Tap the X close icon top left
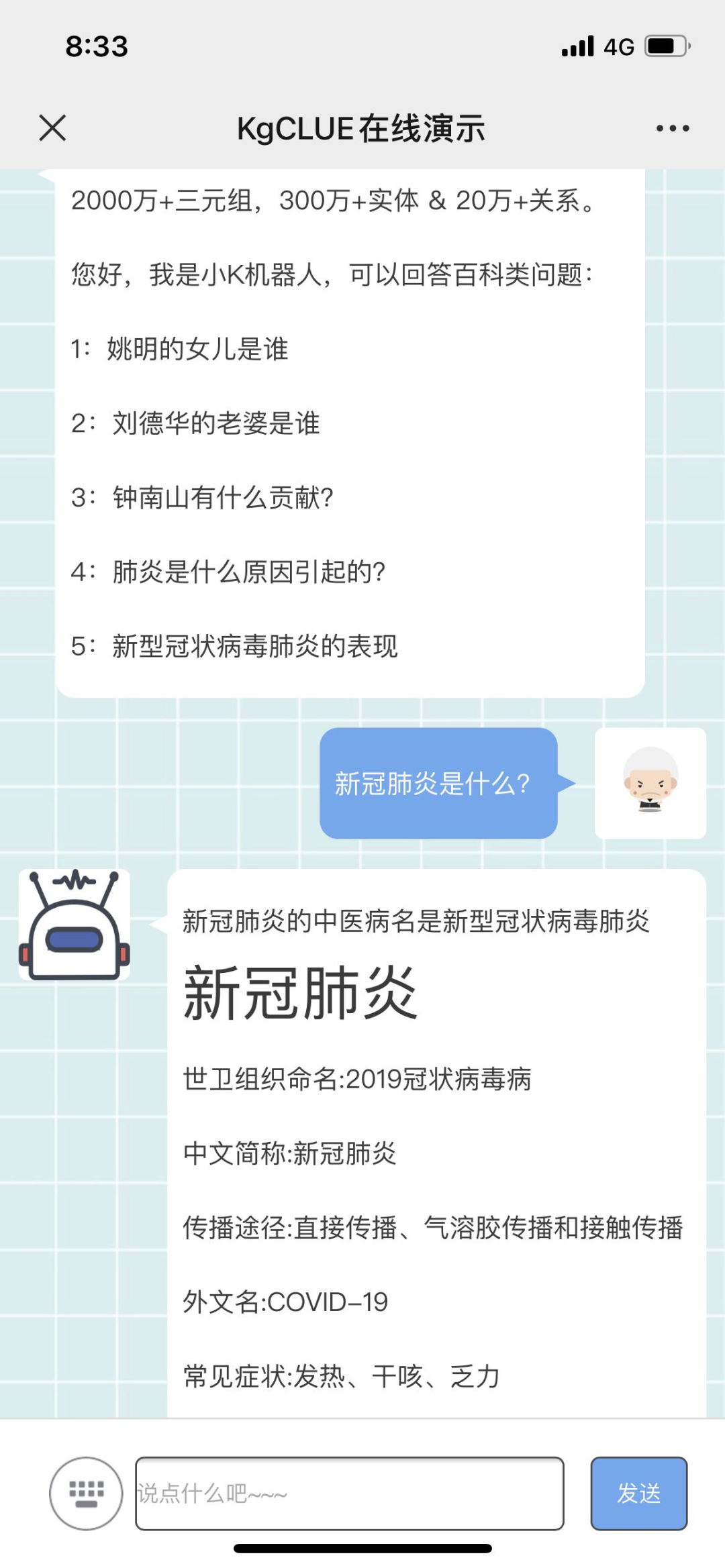The height and width of the screenshot is (1568, 725). click(x=50, y=127)
